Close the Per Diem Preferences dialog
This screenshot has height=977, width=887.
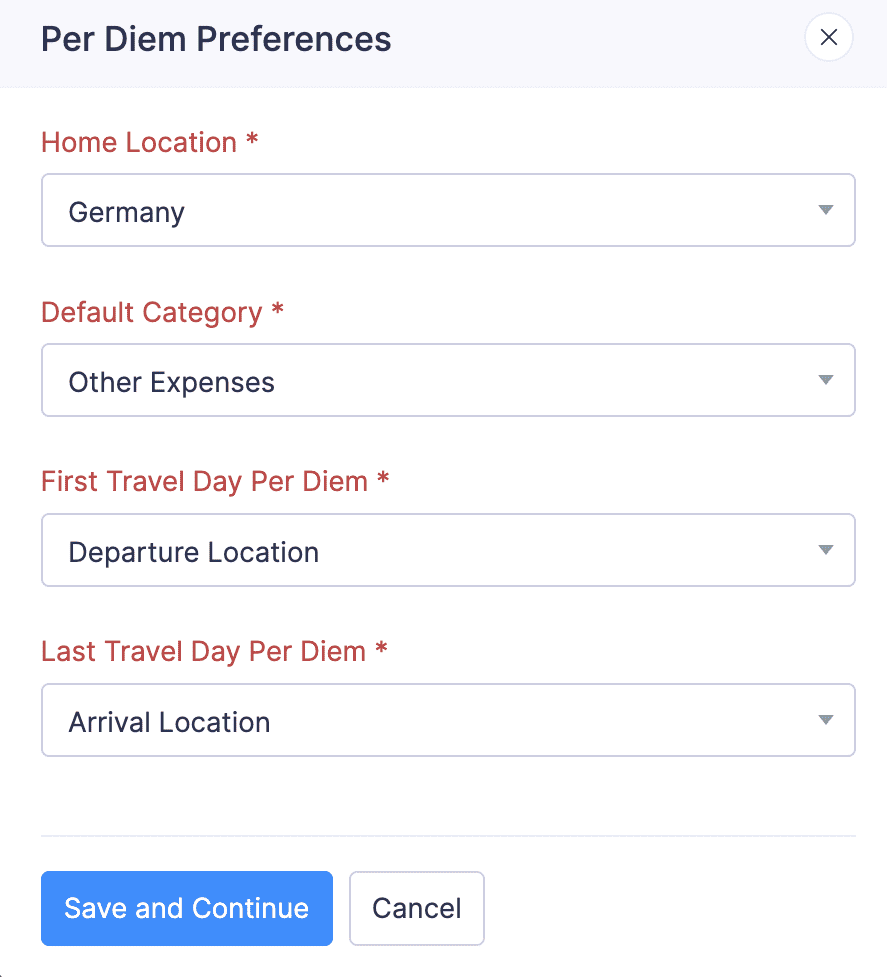(828, 37)
